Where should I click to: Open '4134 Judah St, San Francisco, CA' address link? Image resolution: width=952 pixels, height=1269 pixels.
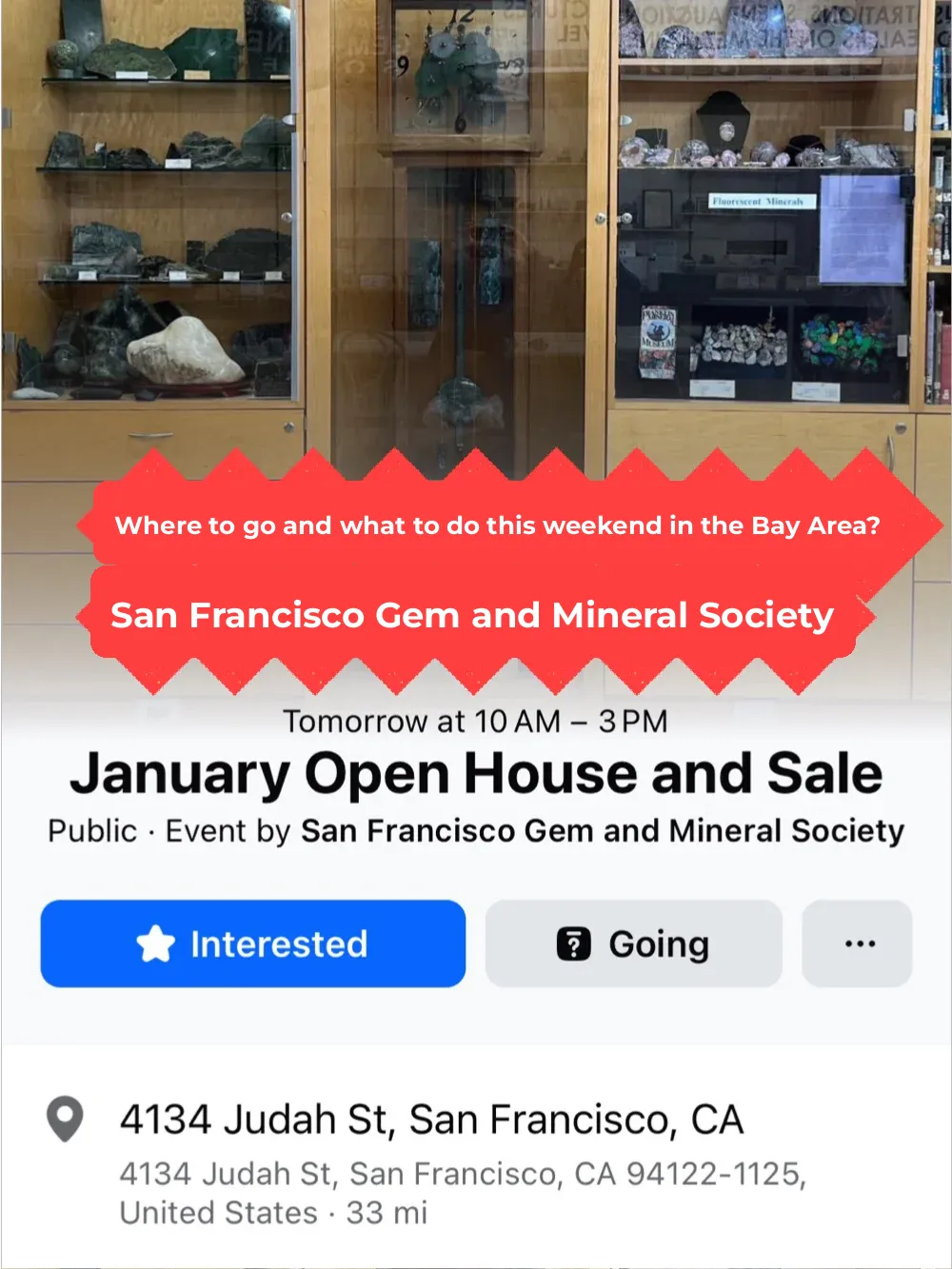(431, 1121)
